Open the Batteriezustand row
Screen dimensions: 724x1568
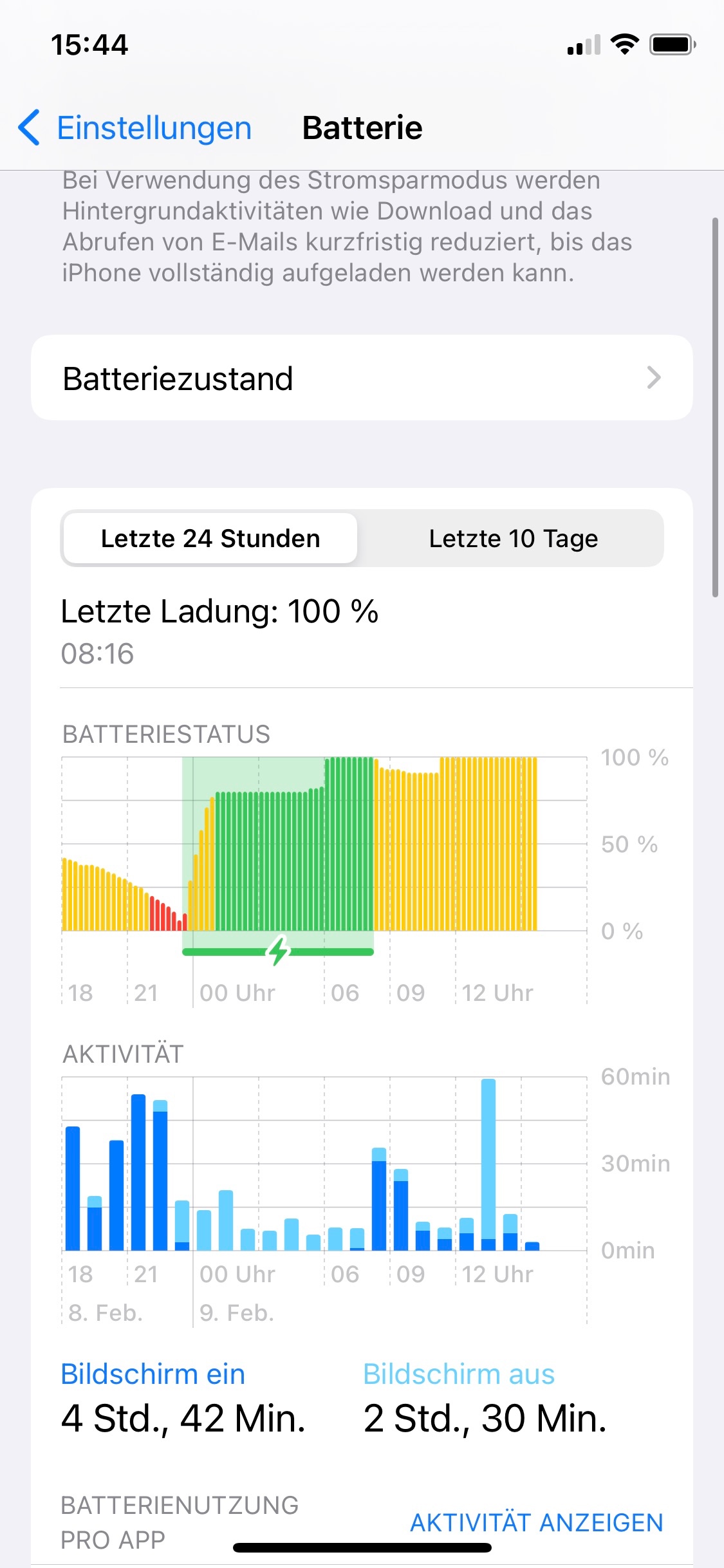point(362,378)
